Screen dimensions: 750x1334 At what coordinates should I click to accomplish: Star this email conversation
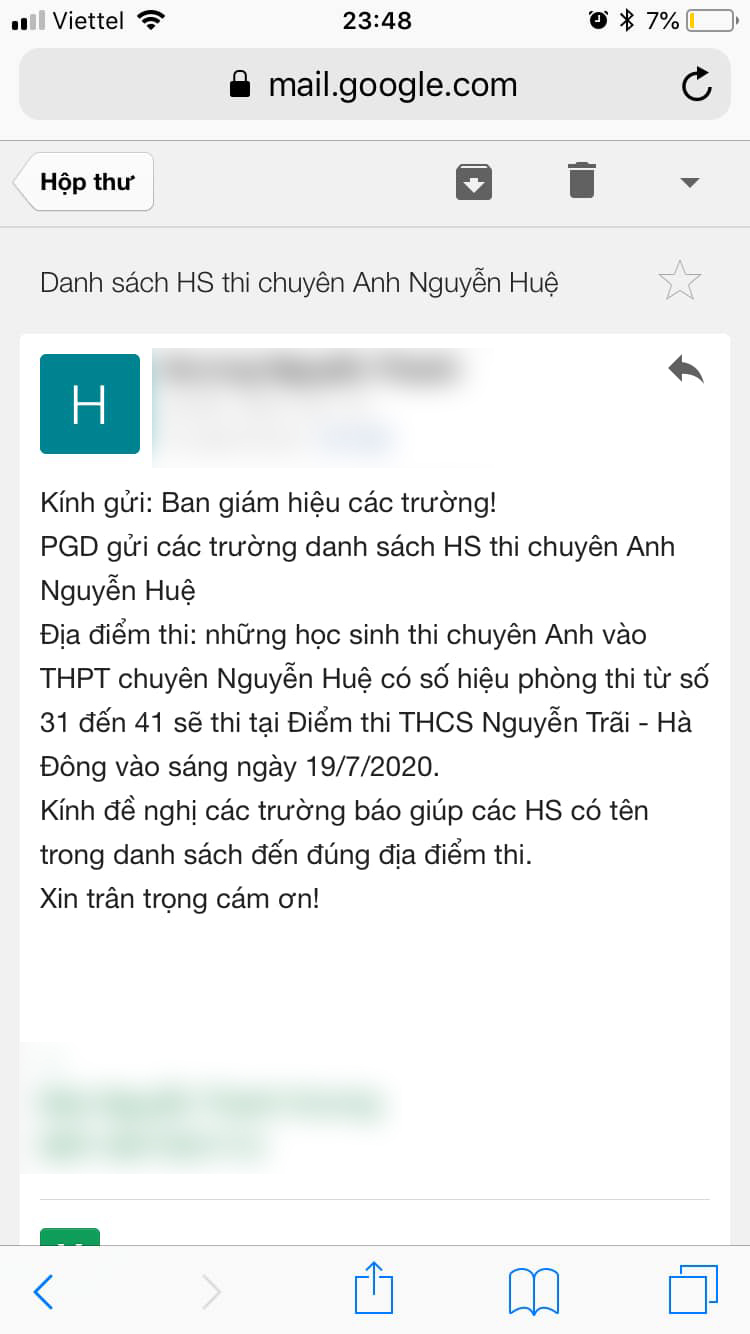(x=680, y=282)
